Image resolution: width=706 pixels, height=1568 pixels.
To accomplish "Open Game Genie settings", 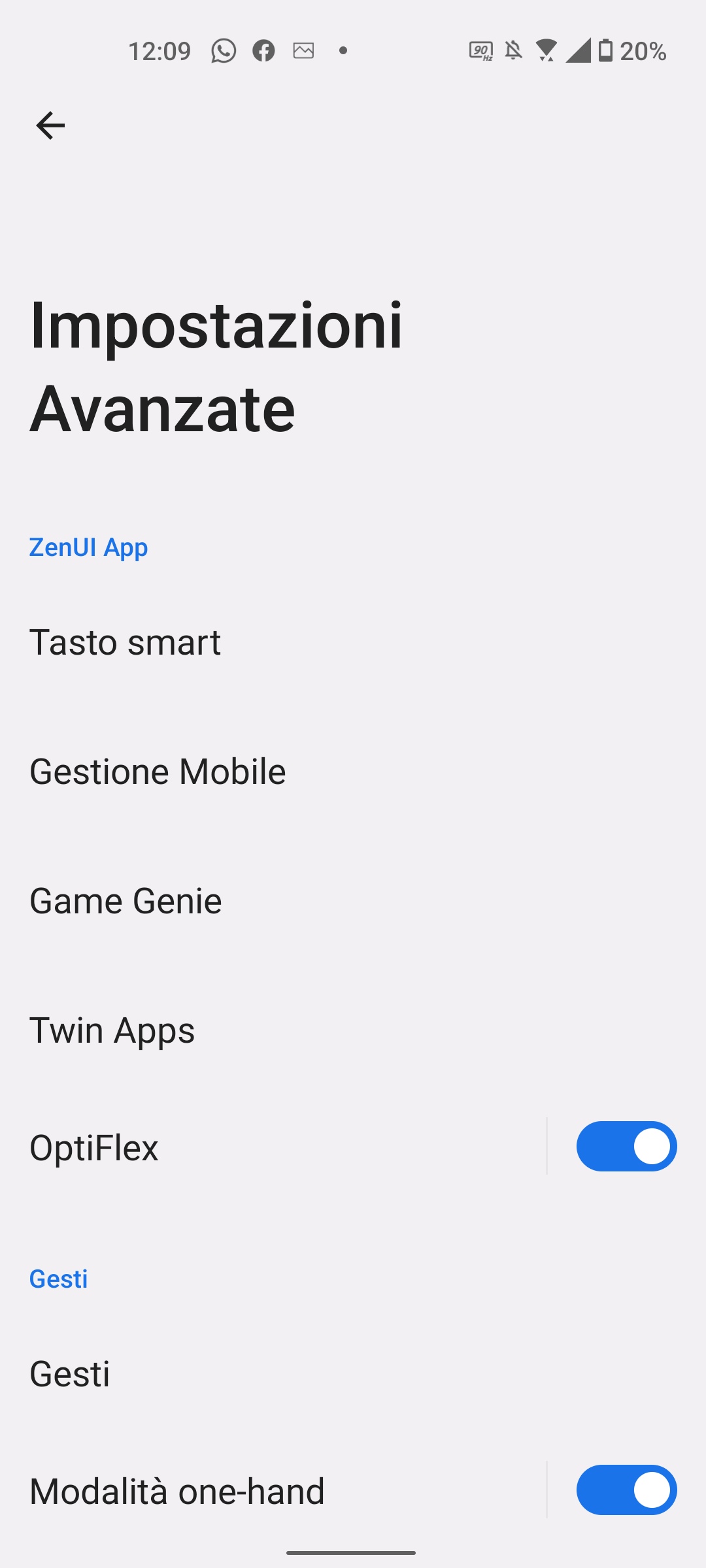I will pyautogui.click(x=353, y=901).
